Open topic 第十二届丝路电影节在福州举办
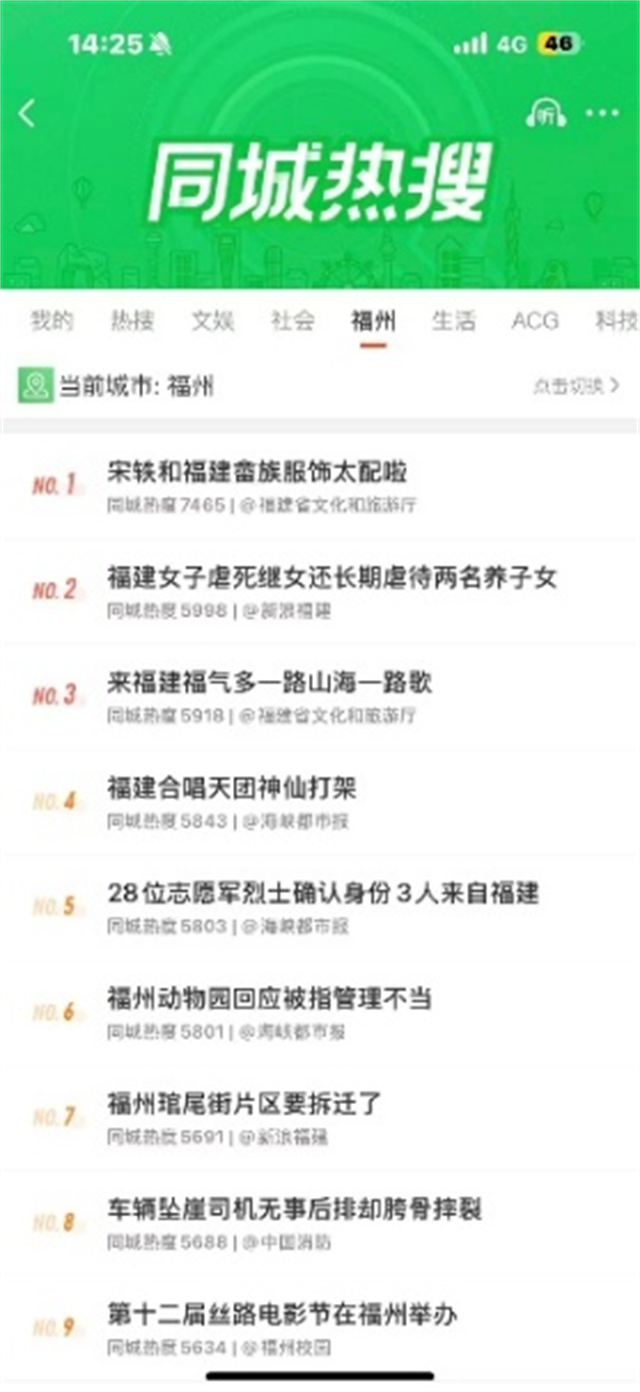Viewport: 640px width, 1392px height. click(x=282, y=1314)
